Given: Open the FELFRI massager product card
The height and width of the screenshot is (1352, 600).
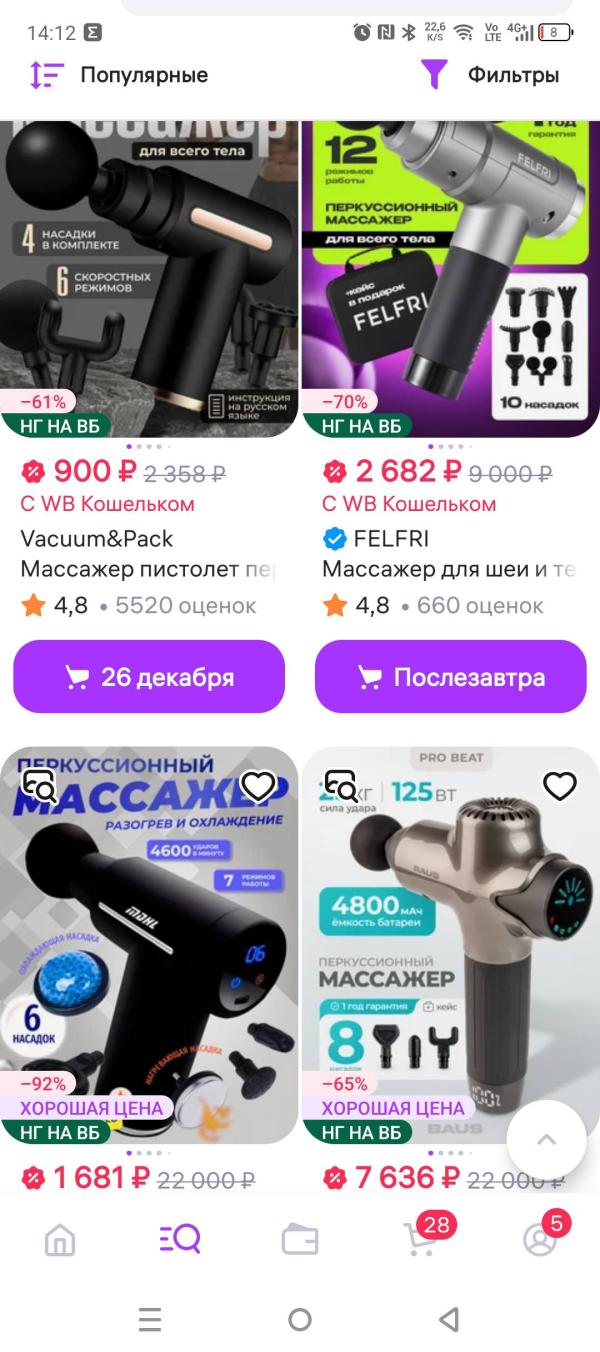Looking at the screenshot, I should 450,280.
